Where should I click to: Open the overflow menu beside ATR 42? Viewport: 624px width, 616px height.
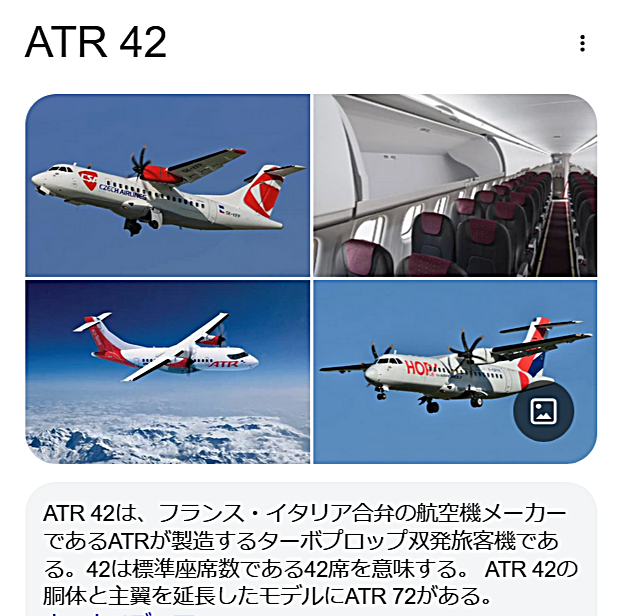coord(582,43)
